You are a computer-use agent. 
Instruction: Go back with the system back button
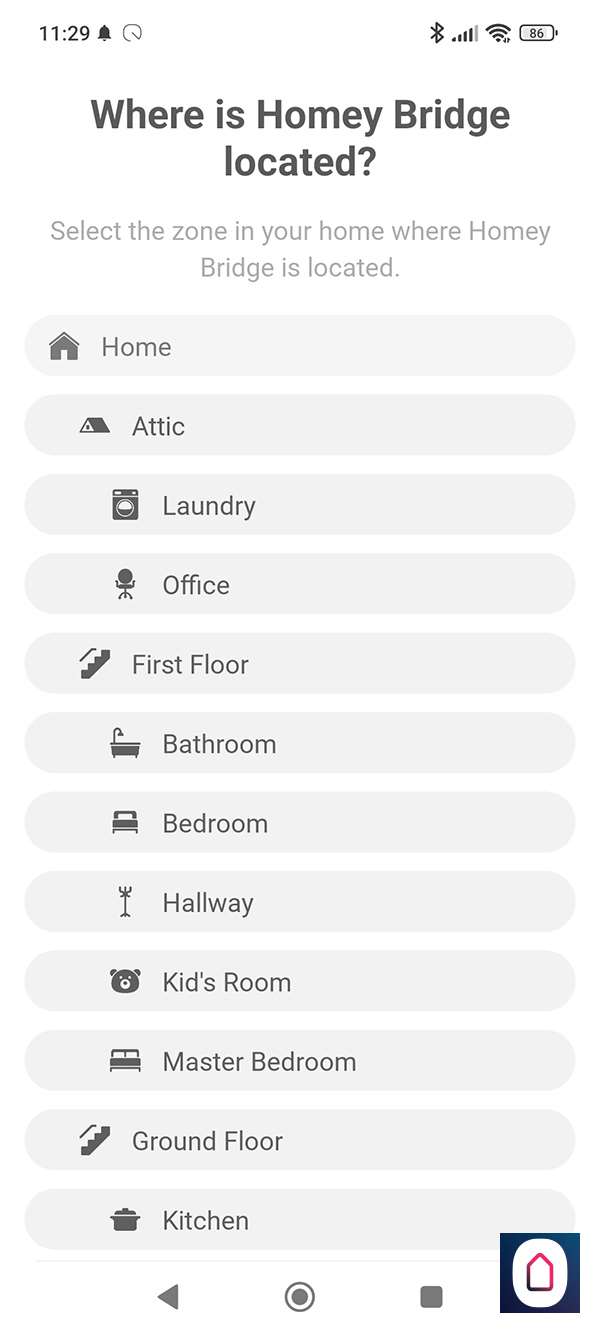[x=168, y=1297]
